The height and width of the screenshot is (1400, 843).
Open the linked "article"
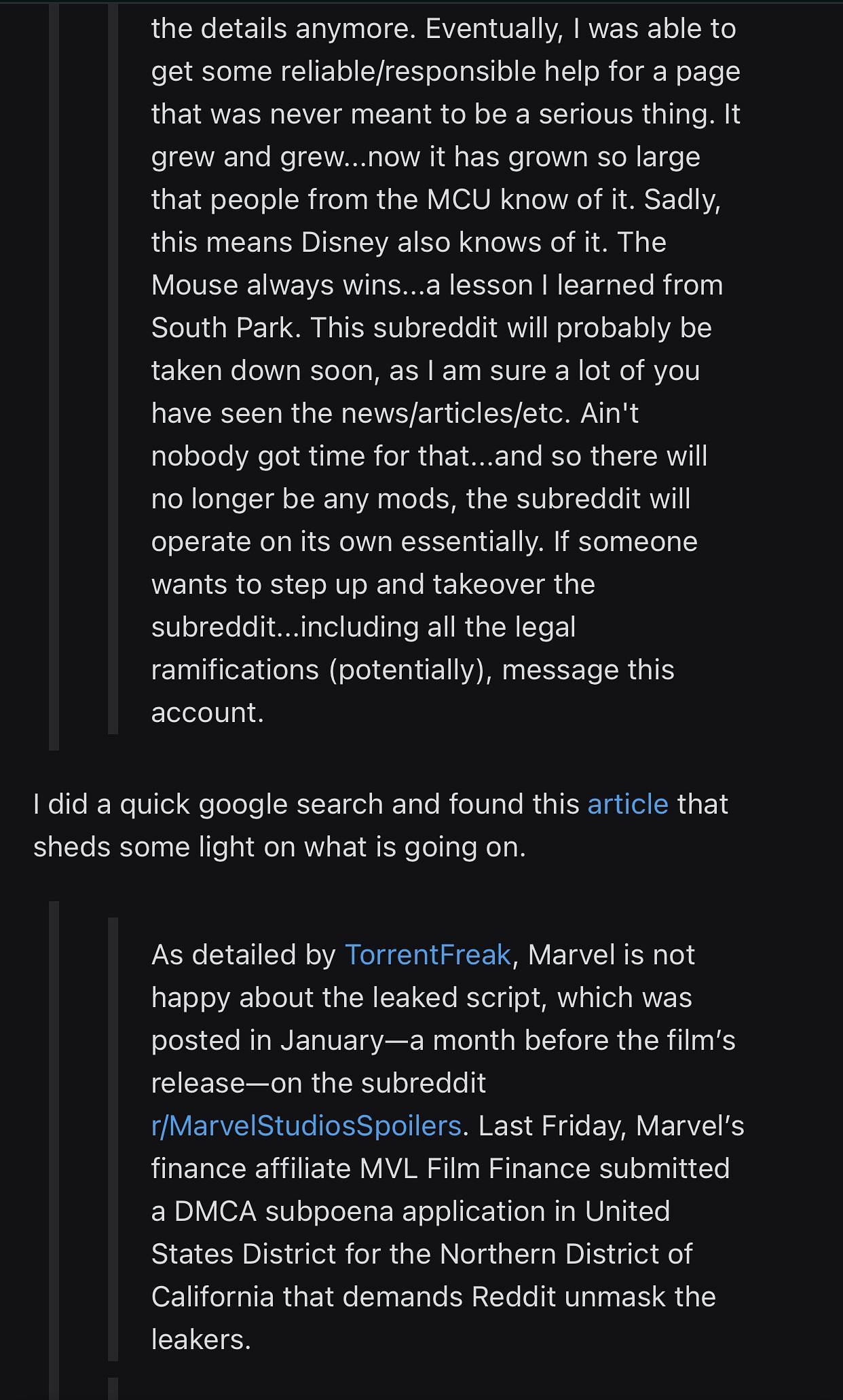(x=627, y=804)
